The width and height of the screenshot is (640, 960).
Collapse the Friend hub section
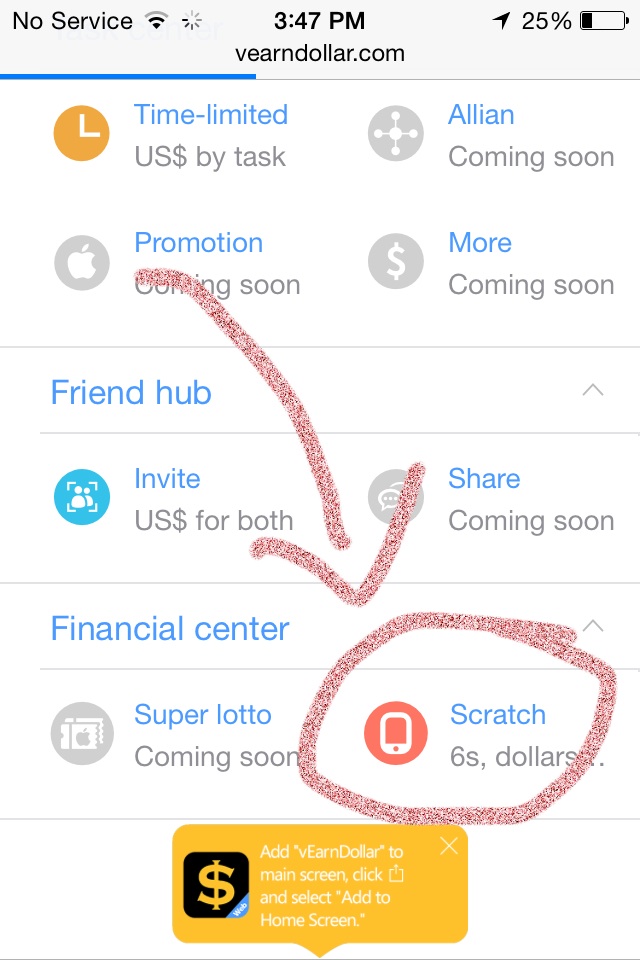(x=593, y=391)
